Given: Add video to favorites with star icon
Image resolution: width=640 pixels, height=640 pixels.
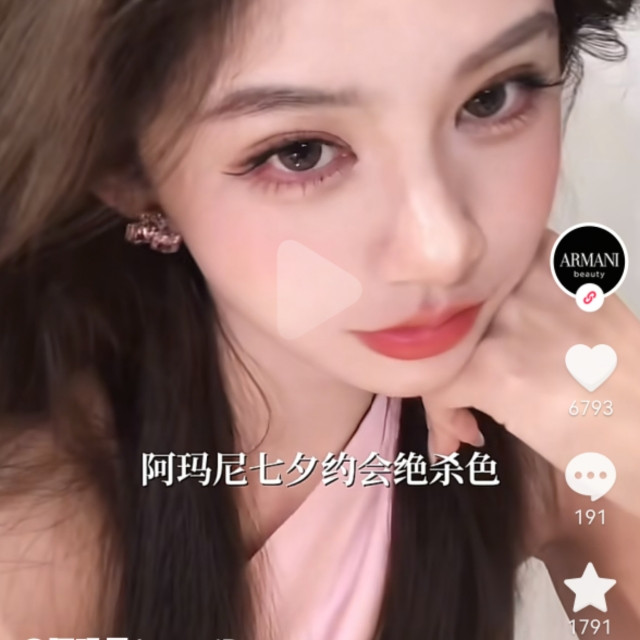Looking at the screenshot, I should (590, 587).
